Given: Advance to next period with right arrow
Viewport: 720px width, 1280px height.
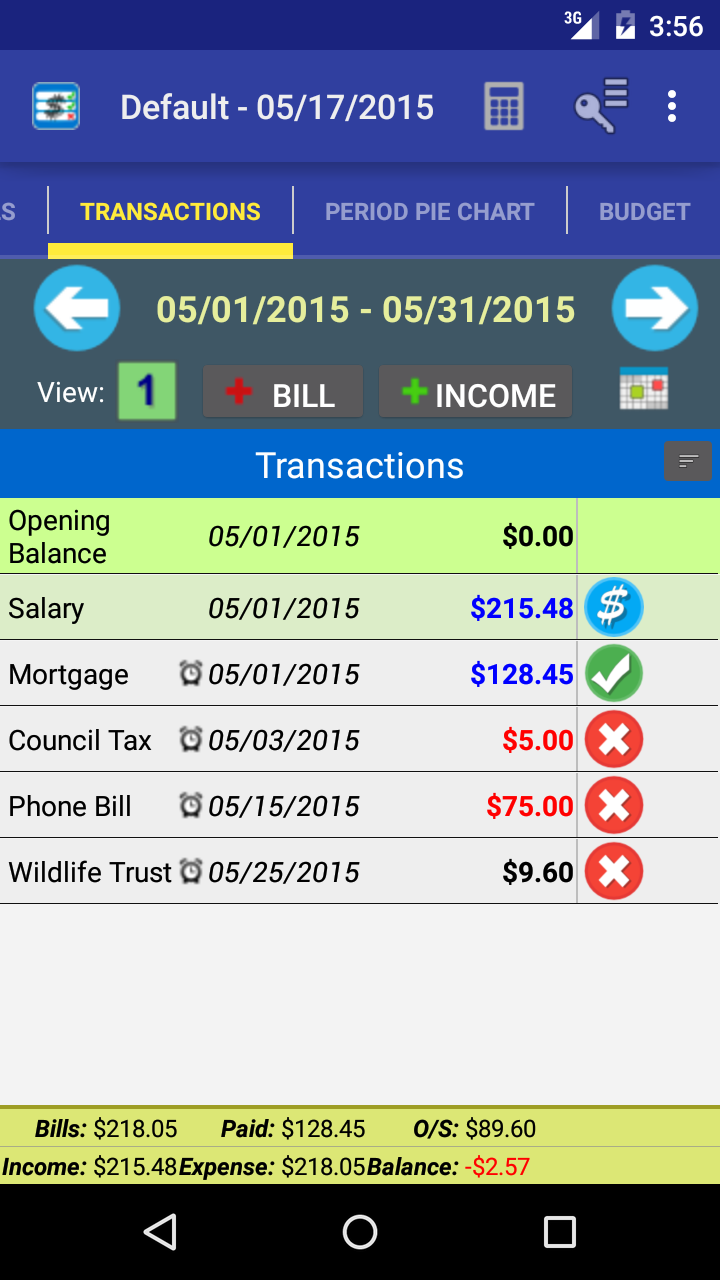Looking at the screenshot, I should click(655, 308).
